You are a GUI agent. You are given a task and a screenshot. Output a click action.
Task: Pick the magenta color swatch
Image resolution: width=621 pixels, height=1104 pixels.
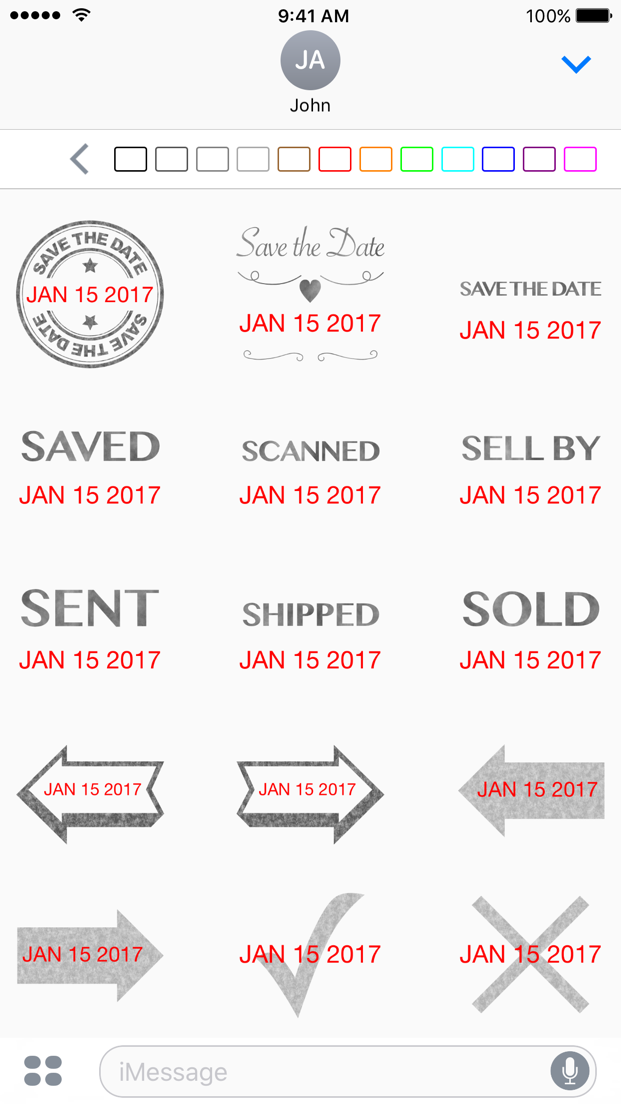point(580,159)
